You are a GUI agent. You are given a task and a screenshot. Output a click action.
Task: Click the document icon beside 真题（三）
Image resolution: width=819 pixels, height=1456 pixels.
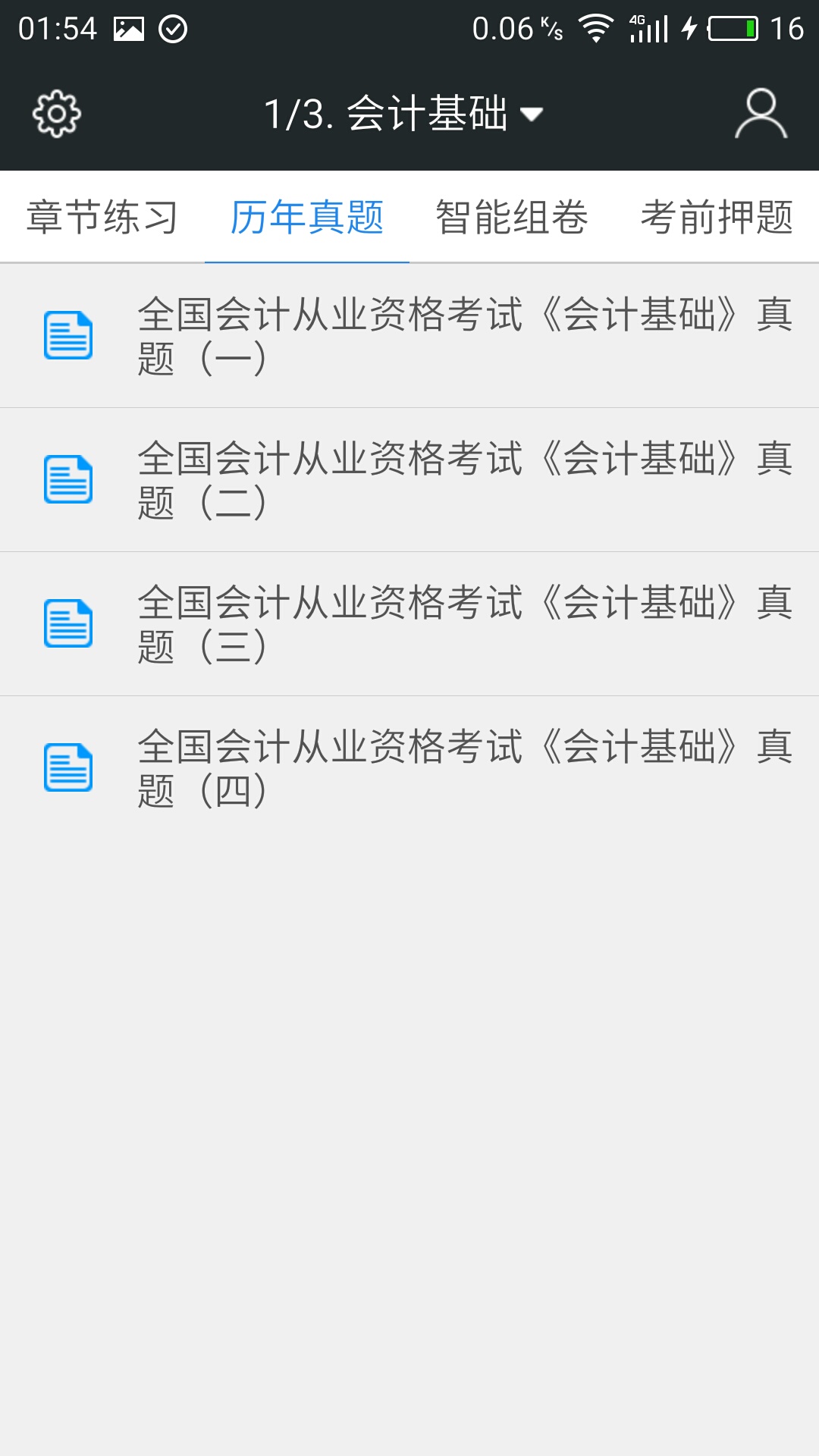68,622
